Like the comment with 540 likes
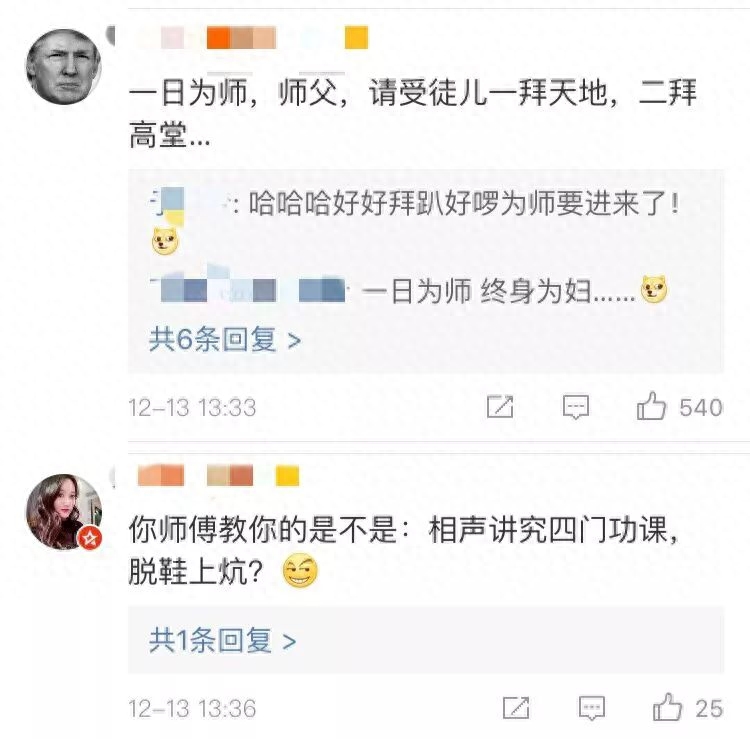 pos(652,407)
